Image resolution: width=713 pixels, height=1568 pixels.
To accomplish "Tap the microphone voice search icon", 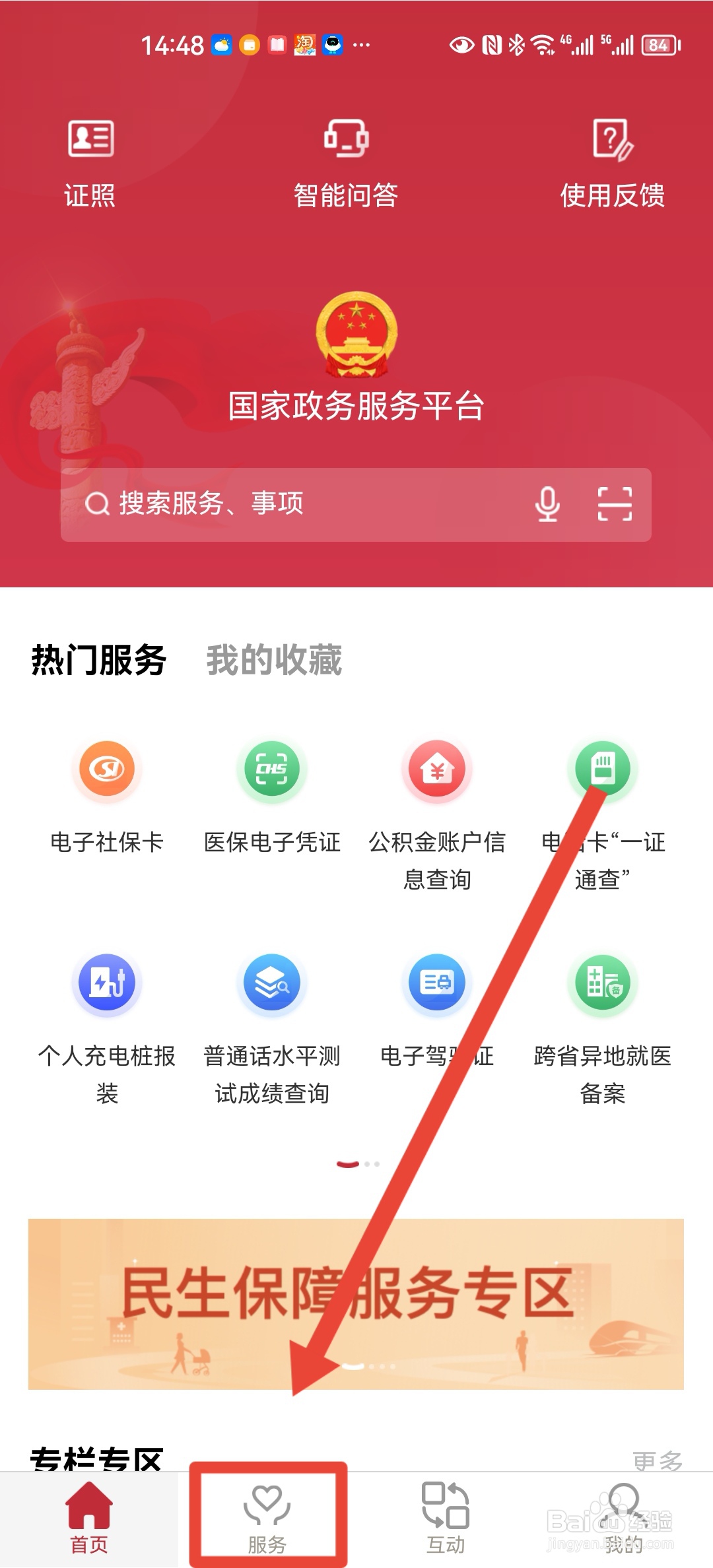I will pyautogui.click(x=548, y=505).
